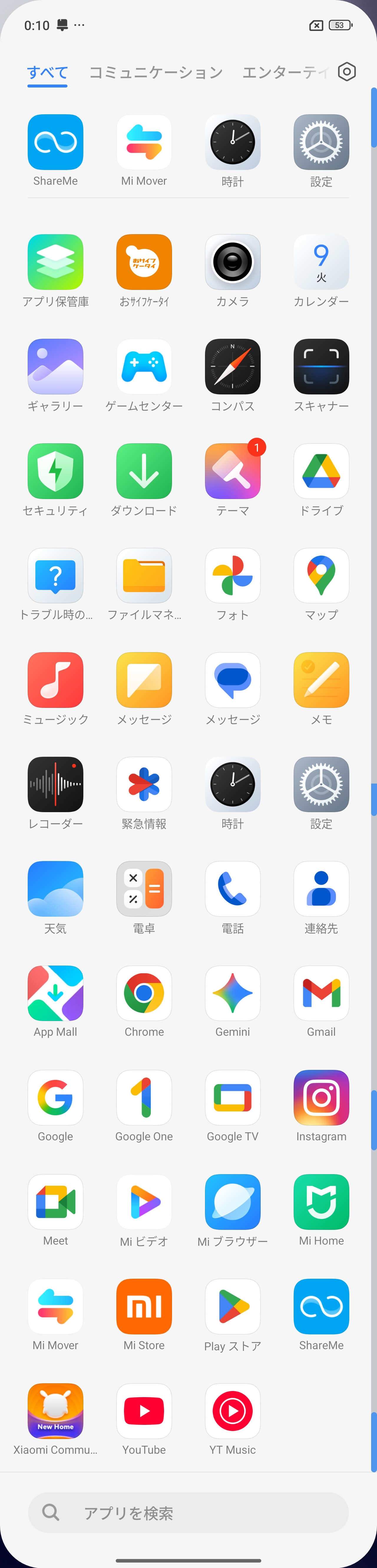Check the 天気 weather app

[x=55, y=889]
